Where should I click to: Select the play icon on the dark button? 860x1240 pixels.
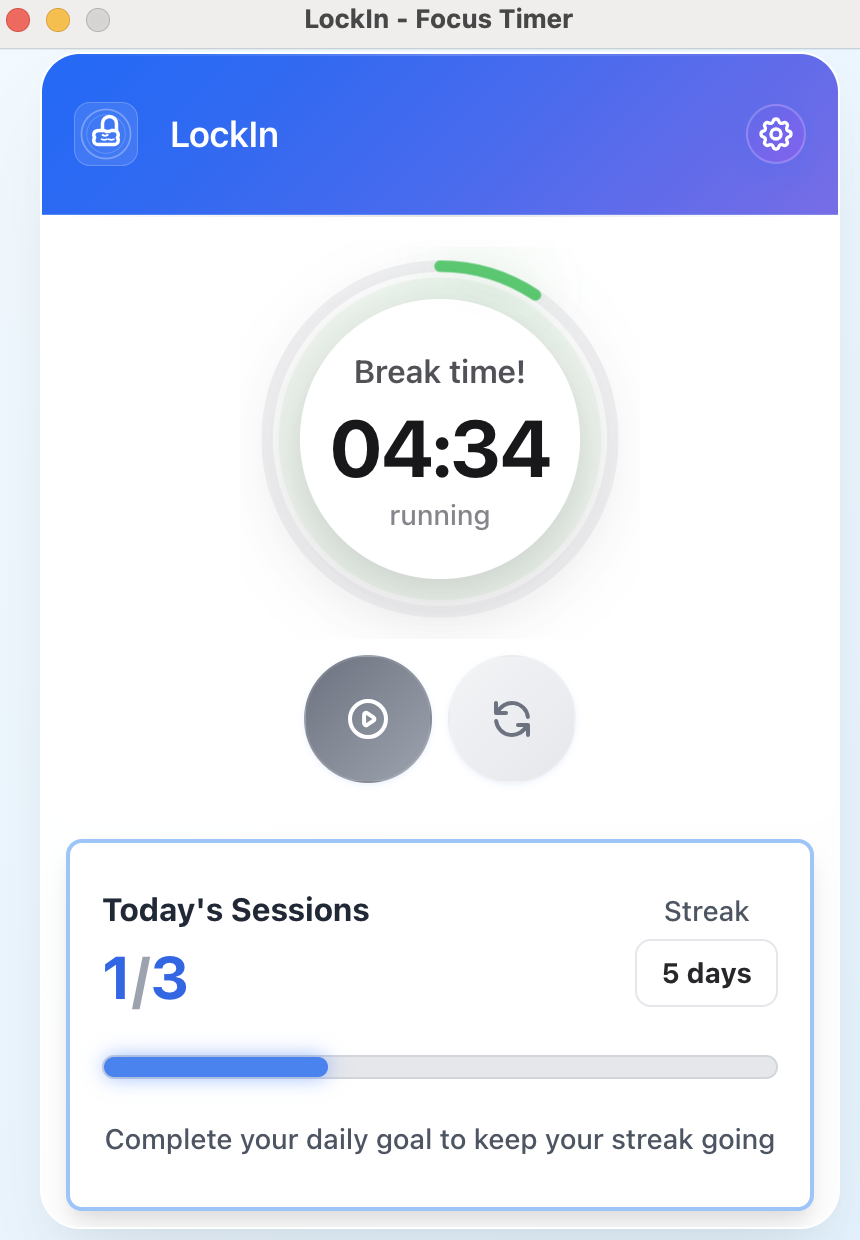368,718
